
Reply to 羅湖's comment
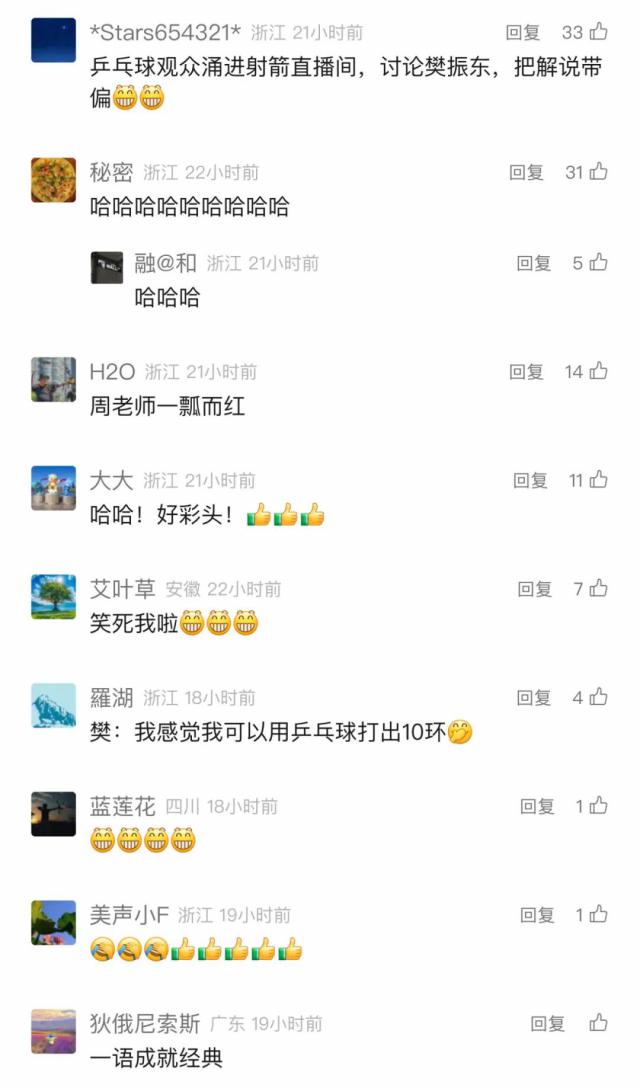pyautogui.click(x=534, y=697)
